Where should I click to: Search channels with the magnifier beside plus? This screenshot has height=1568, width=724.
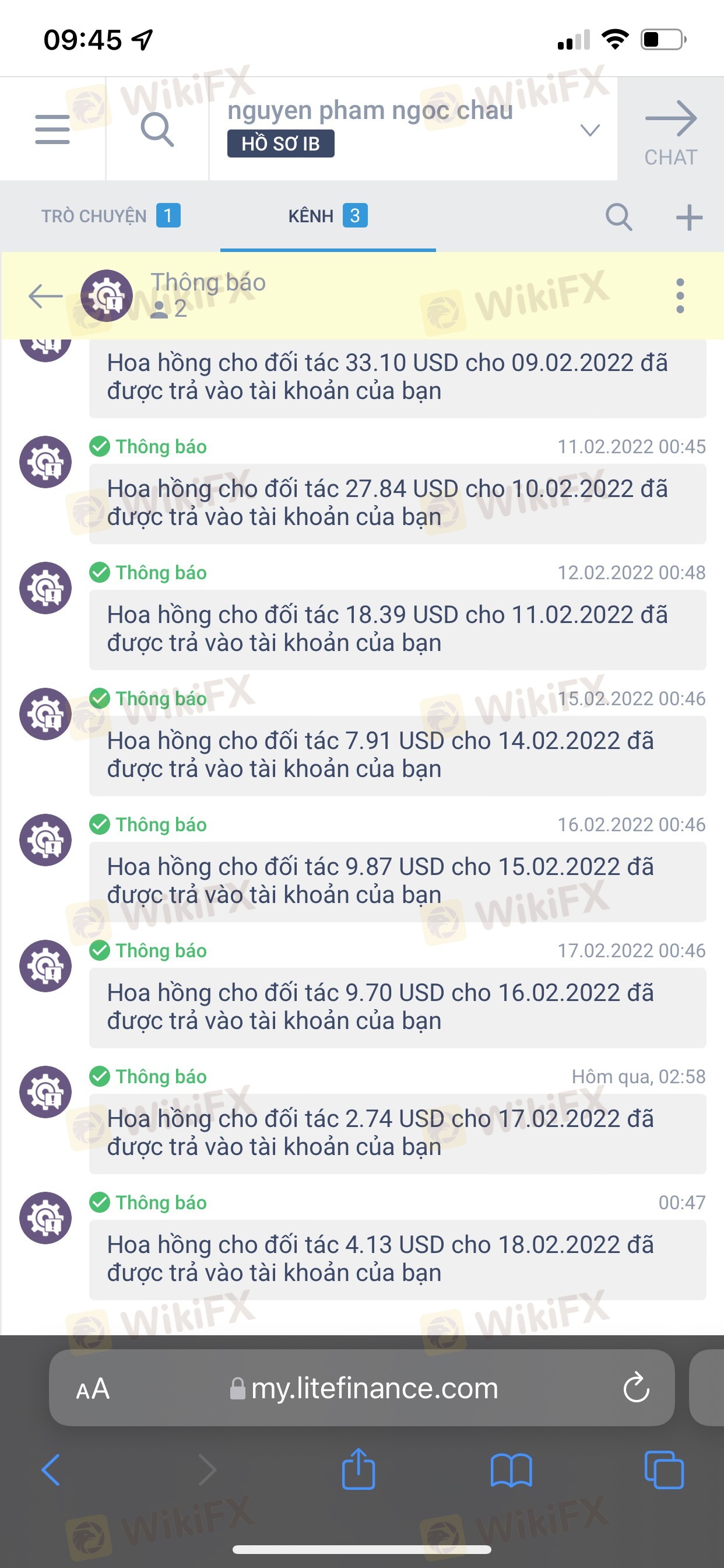click(x=618, y=216)
